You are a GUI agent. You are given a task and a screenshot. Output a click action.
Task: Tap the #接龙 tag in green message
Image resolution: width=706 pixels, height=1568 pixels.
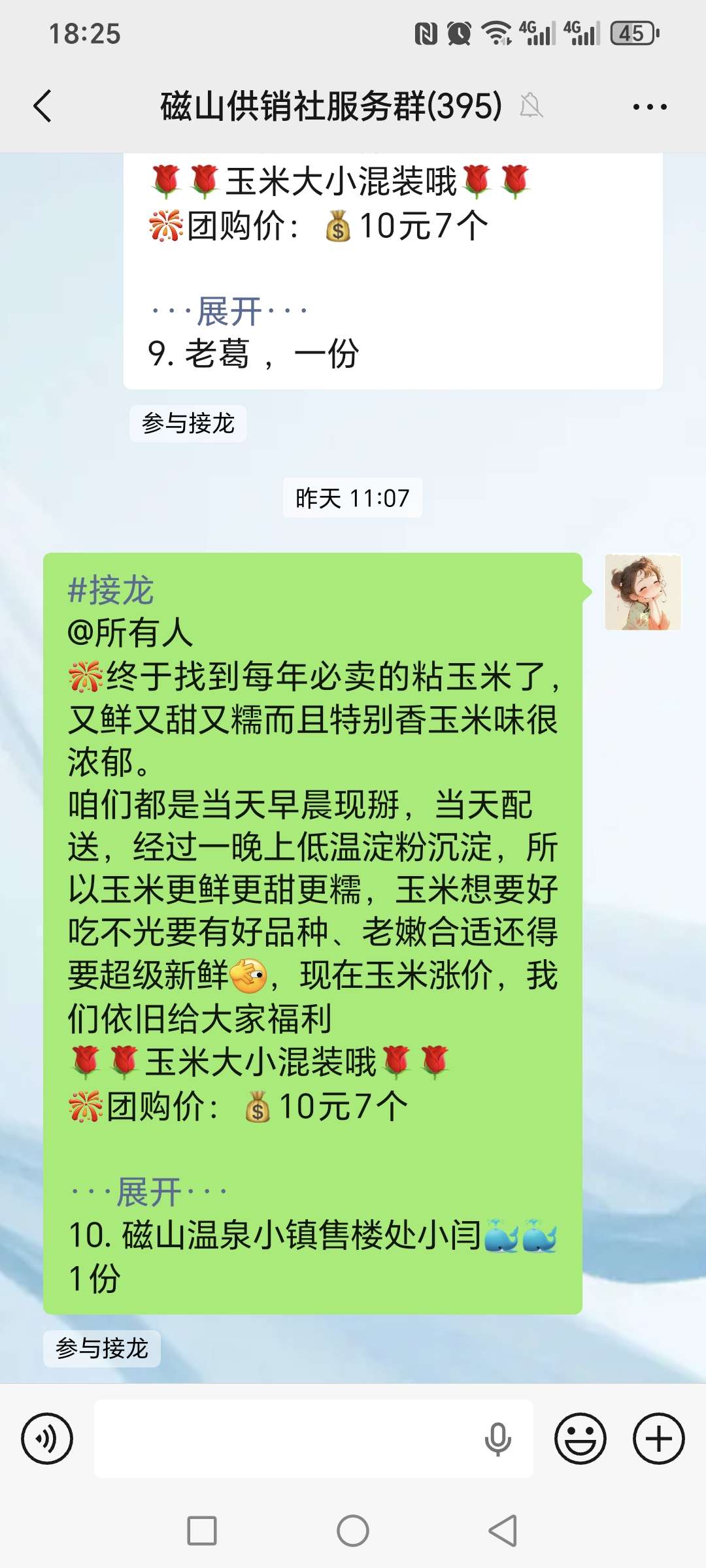point(111,590)
